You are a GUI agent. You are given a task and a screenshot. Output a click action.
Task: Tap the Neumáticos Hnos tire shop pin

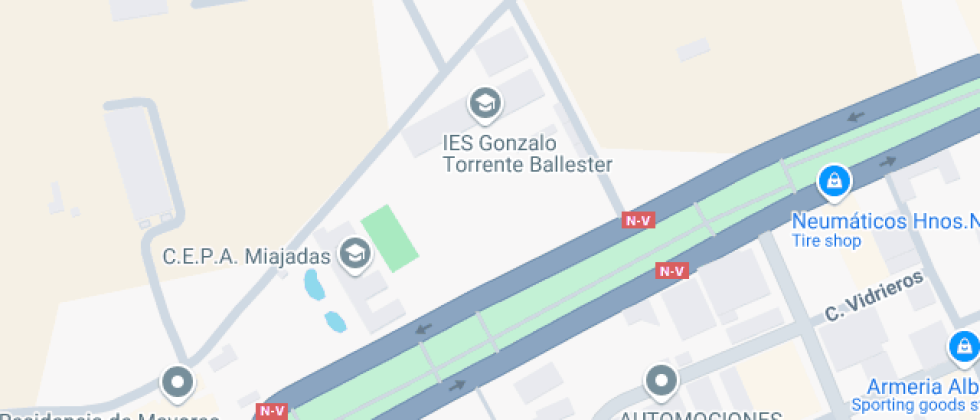coord(834,183)
